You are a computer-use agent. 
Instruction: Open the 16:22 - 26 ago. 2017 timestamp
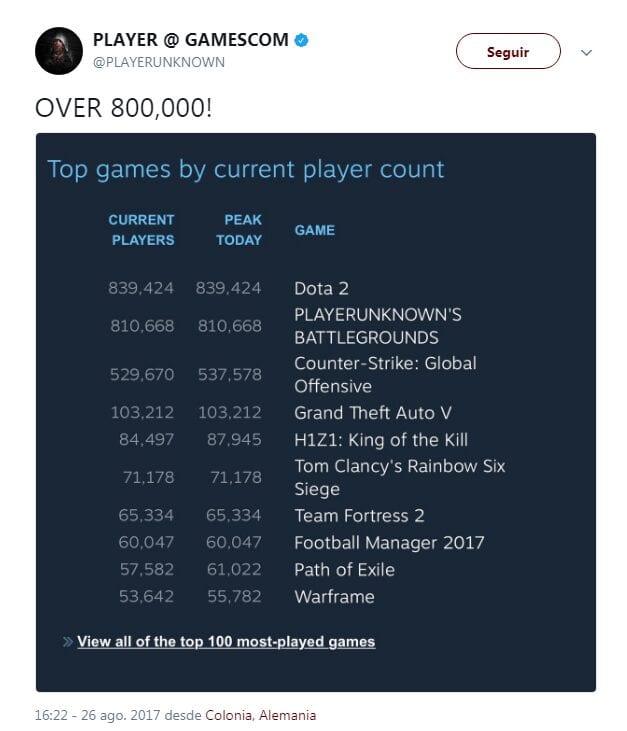click(97, 715)
